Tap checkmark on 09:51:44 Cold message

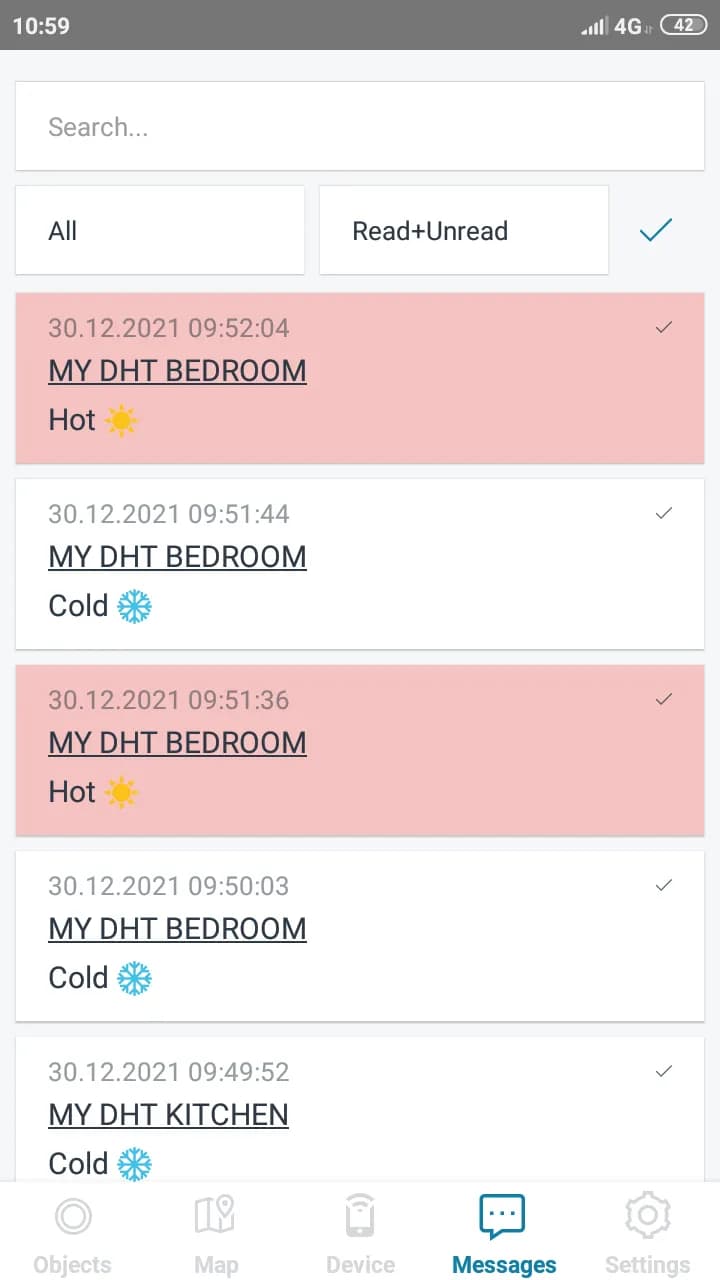click(x=664, y=513)
